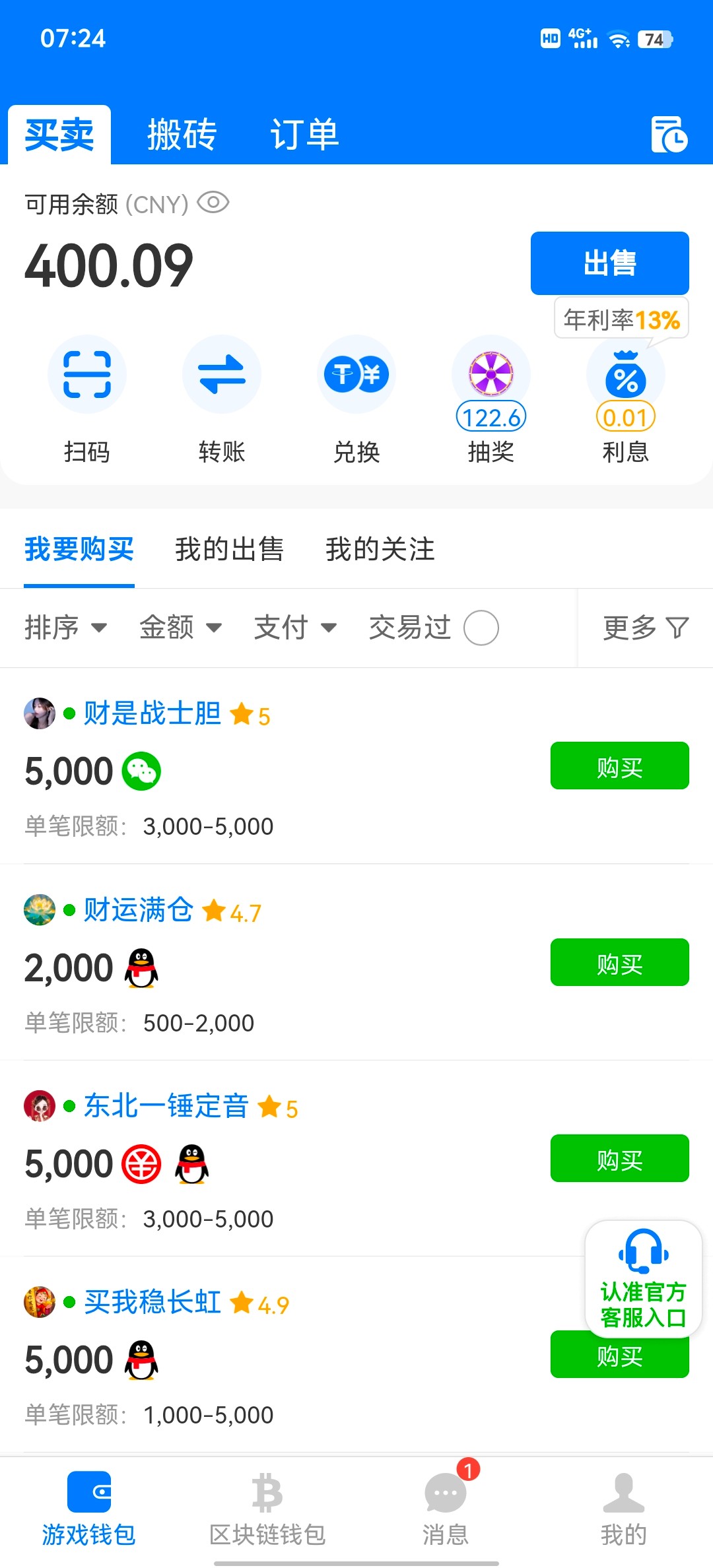Open seller profile 财是战士胆

pos(152,714)
